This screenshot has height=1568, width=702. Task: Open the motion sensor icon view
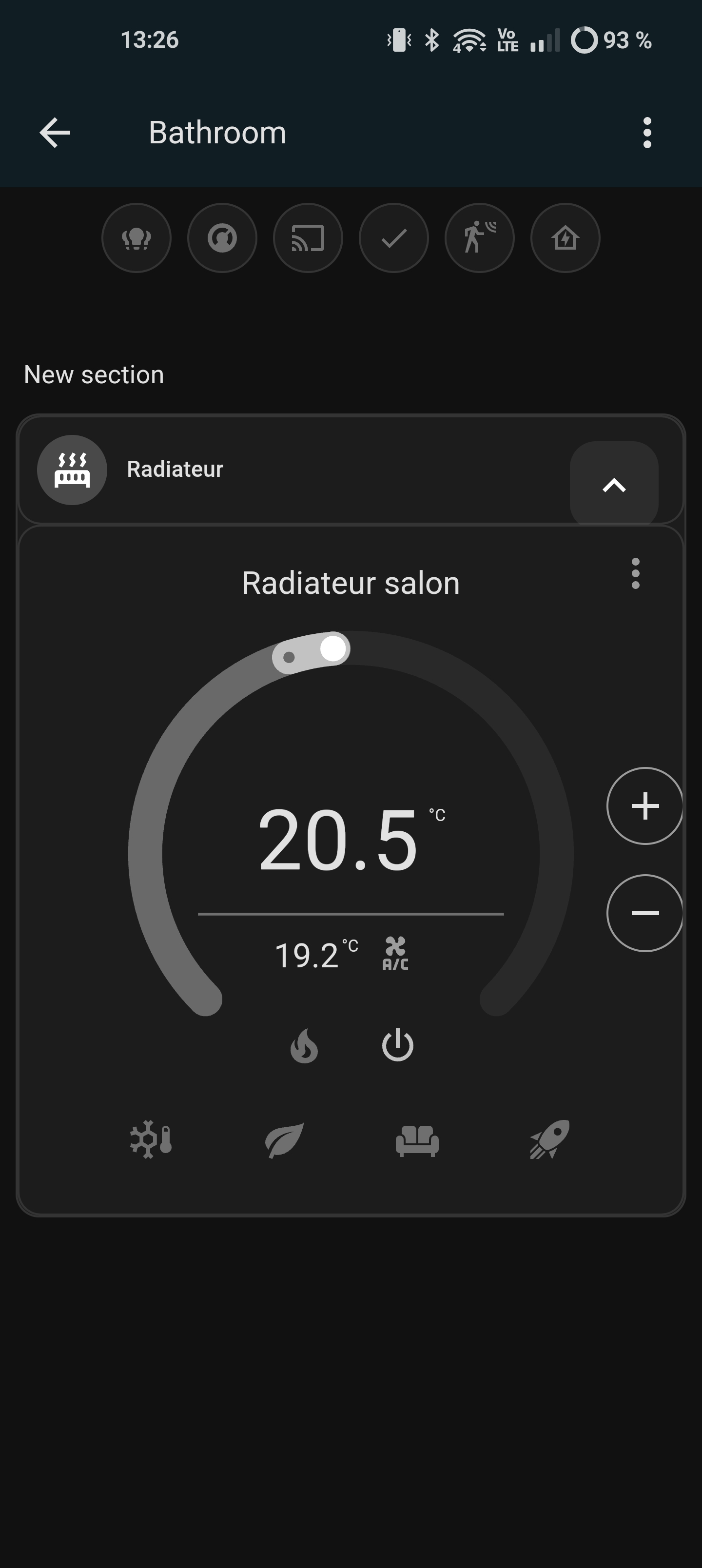(480, 238)
